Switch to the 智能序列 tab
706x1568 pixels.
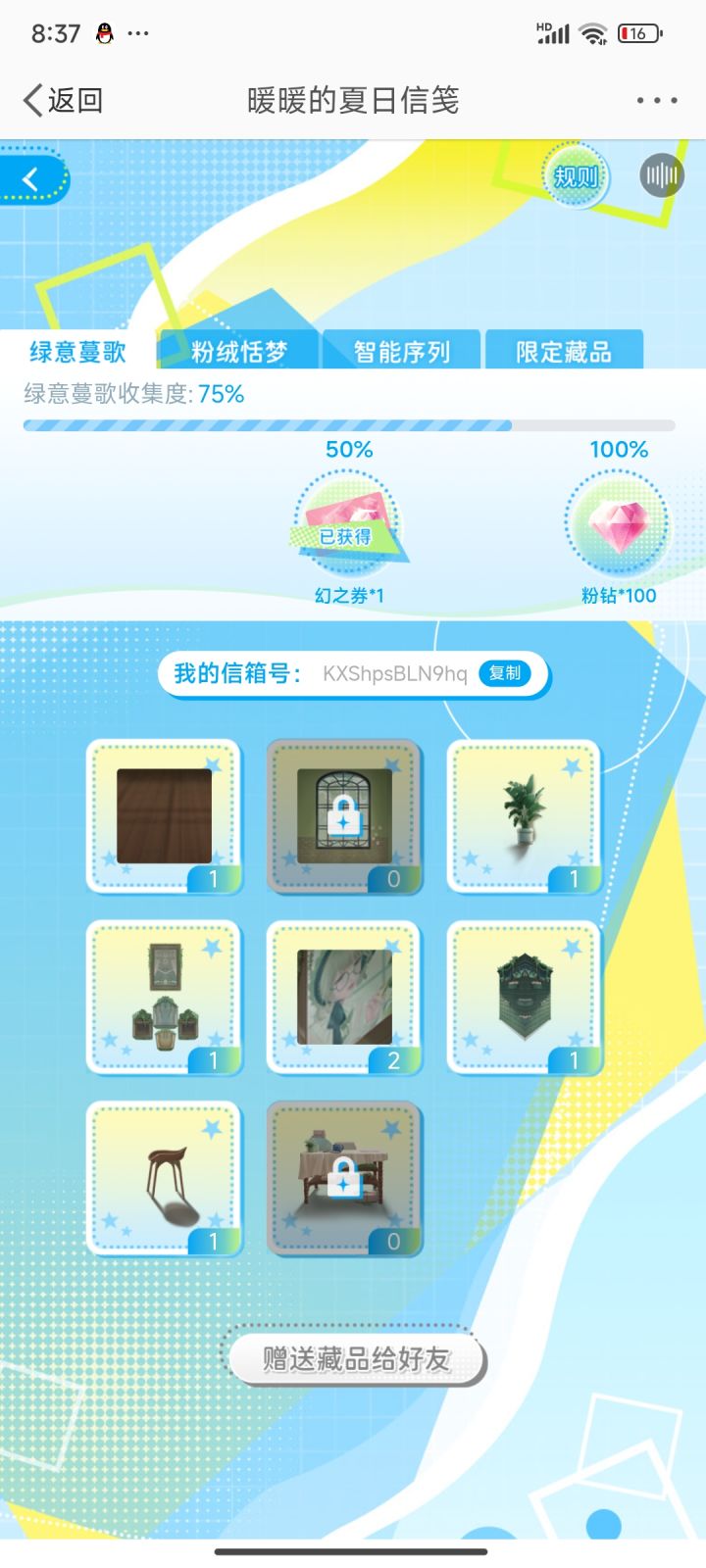tap(401, 351)
